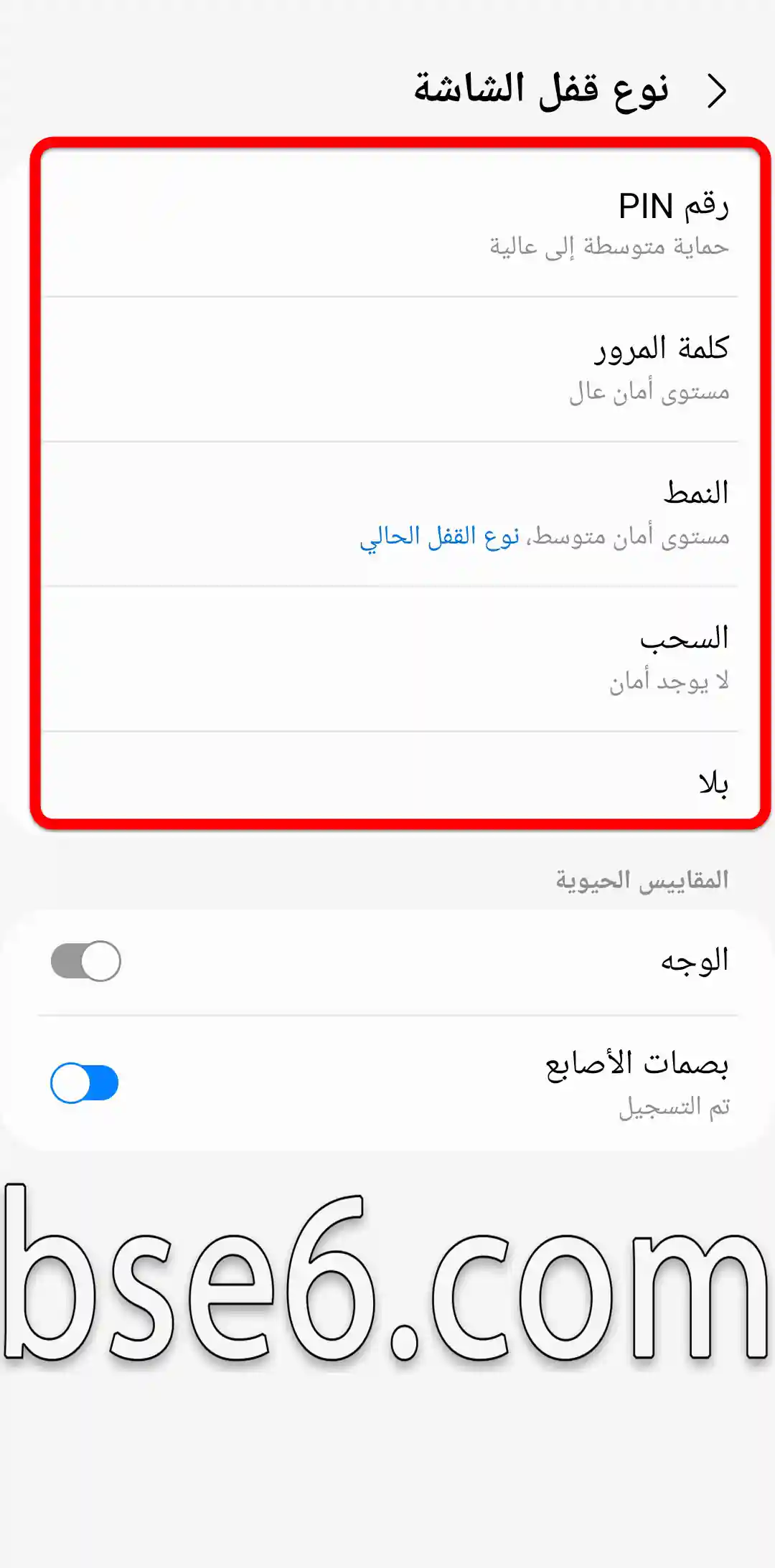The image size is (775, 1568).
Task: Turn off بصمات الأصابع fingerprints toggle
Action: pos(85,1083)
